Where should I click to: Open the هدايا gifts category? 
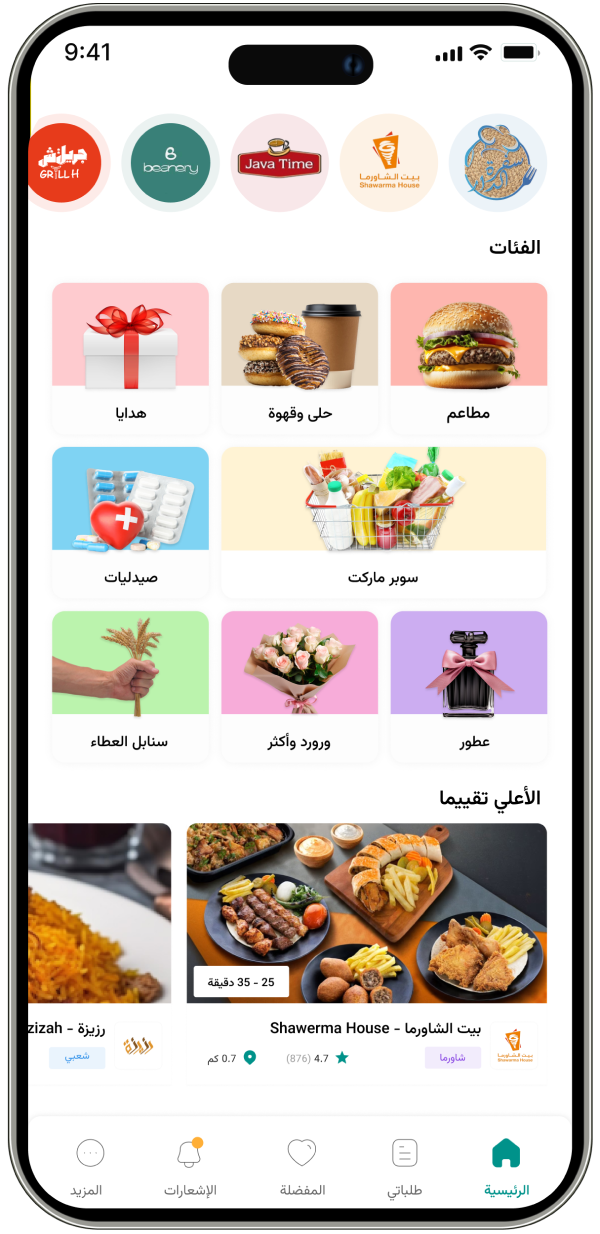130,358
